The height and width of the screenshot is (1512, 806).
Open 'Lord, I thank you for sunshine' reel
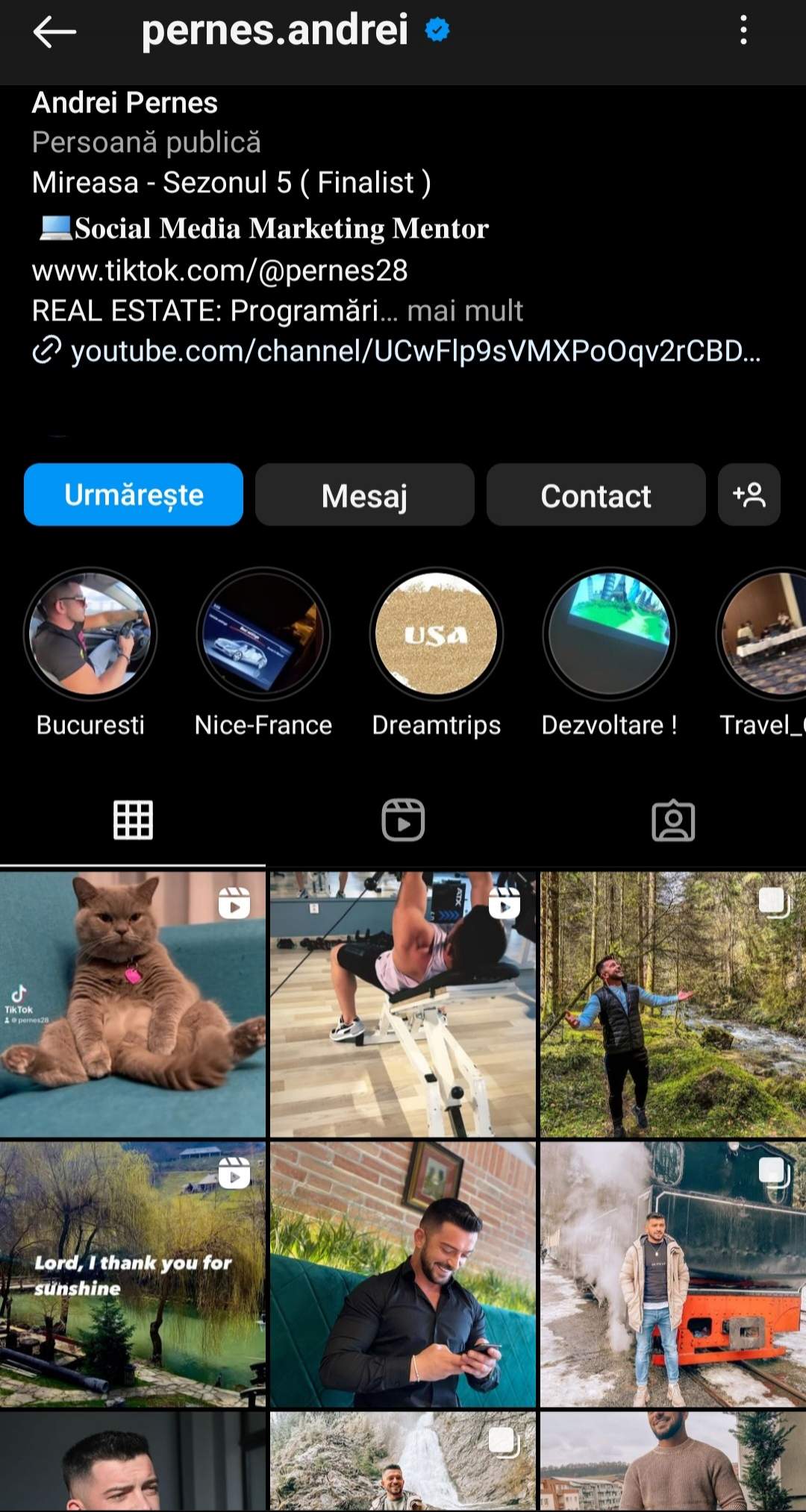click(x=132, y=1274)
